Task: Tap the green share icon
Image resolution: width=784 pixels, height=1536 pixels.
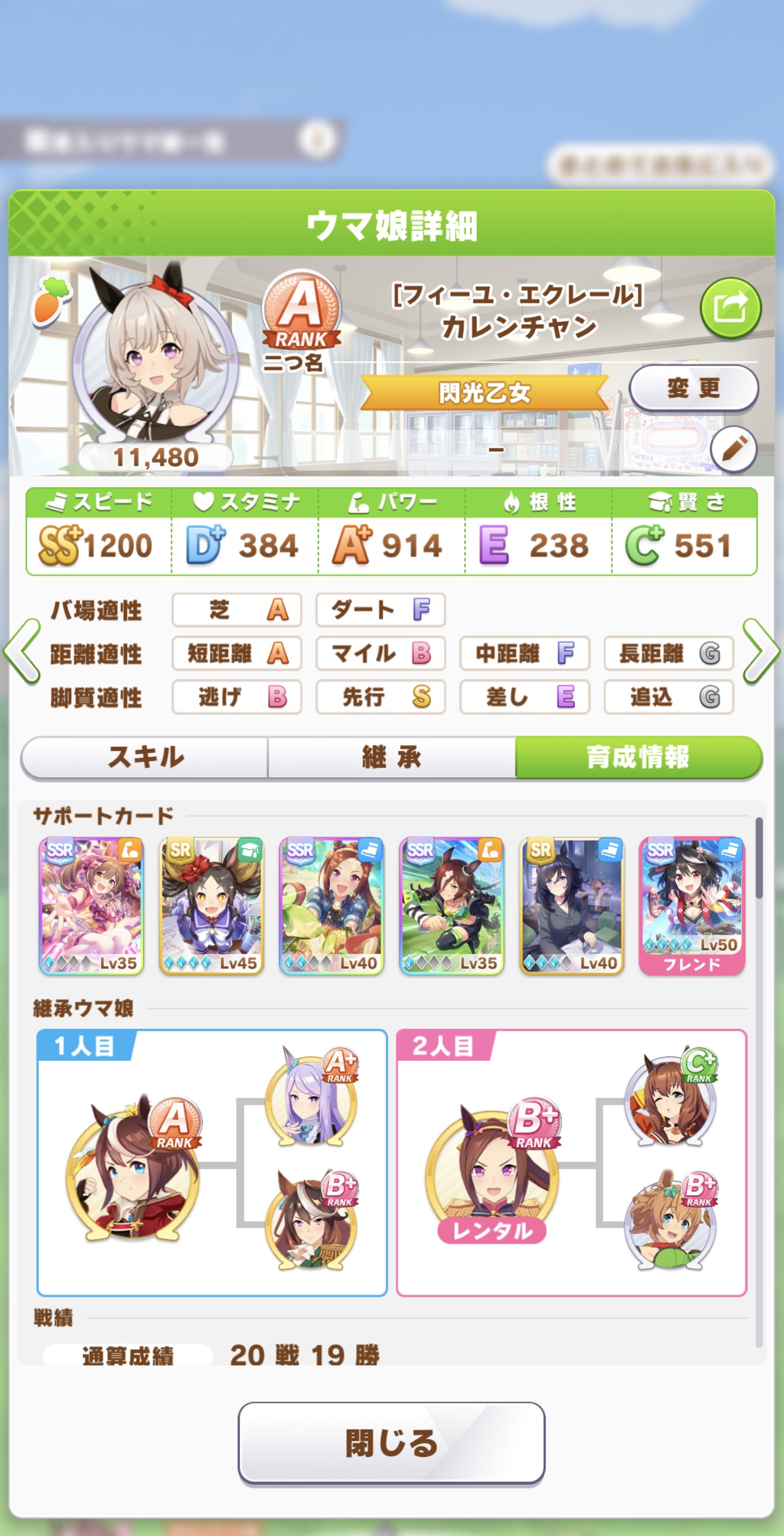Action: pyautogui.click(x=730, y=308)
